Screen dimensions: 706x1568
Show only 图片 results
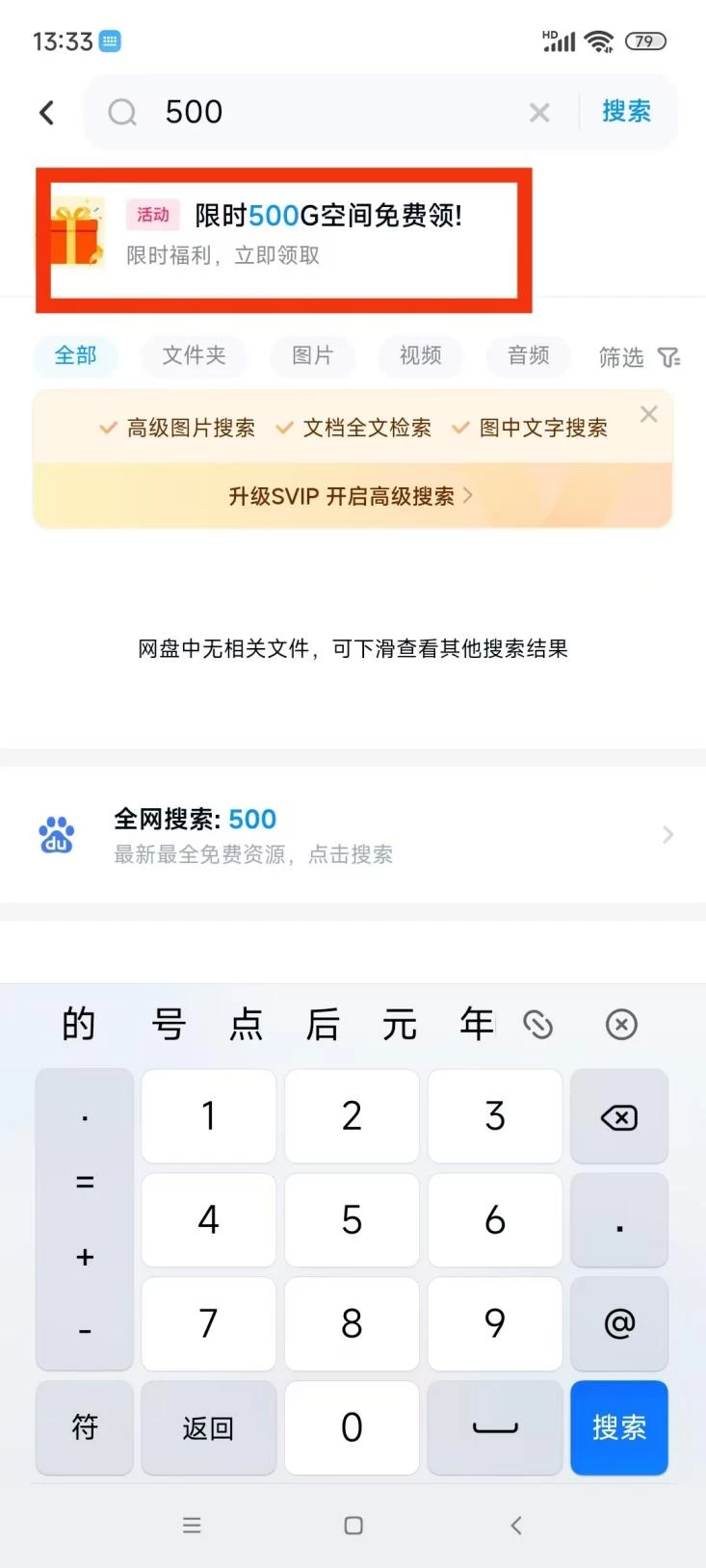(313, 356)
